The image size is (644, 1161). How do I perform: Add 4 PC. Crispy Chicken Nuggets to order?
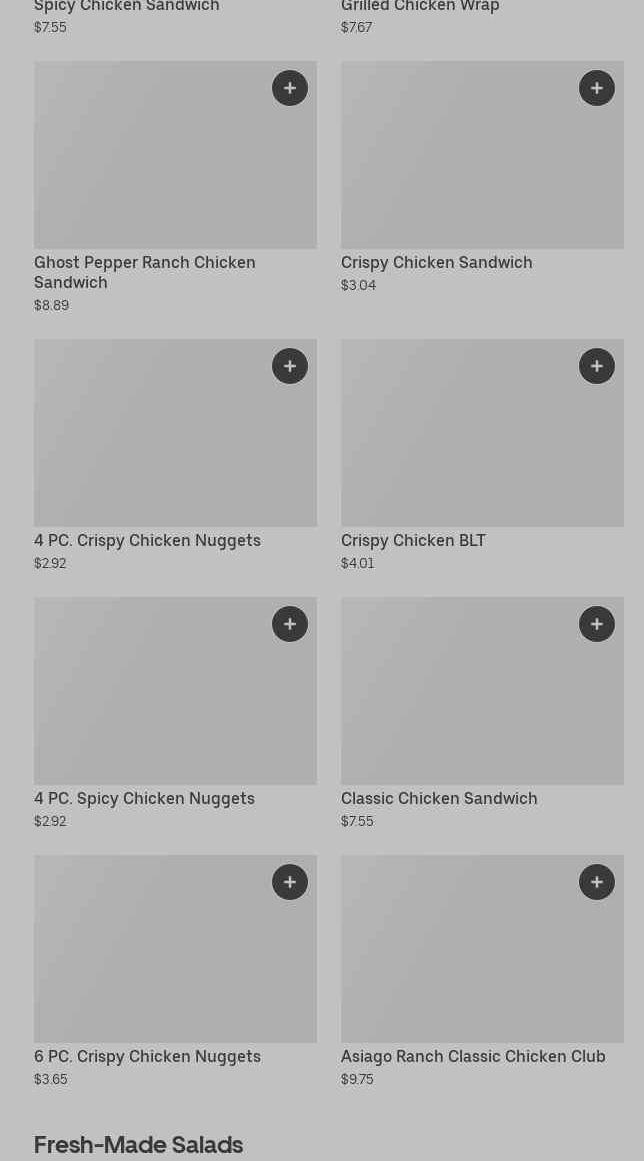[290, 366]
